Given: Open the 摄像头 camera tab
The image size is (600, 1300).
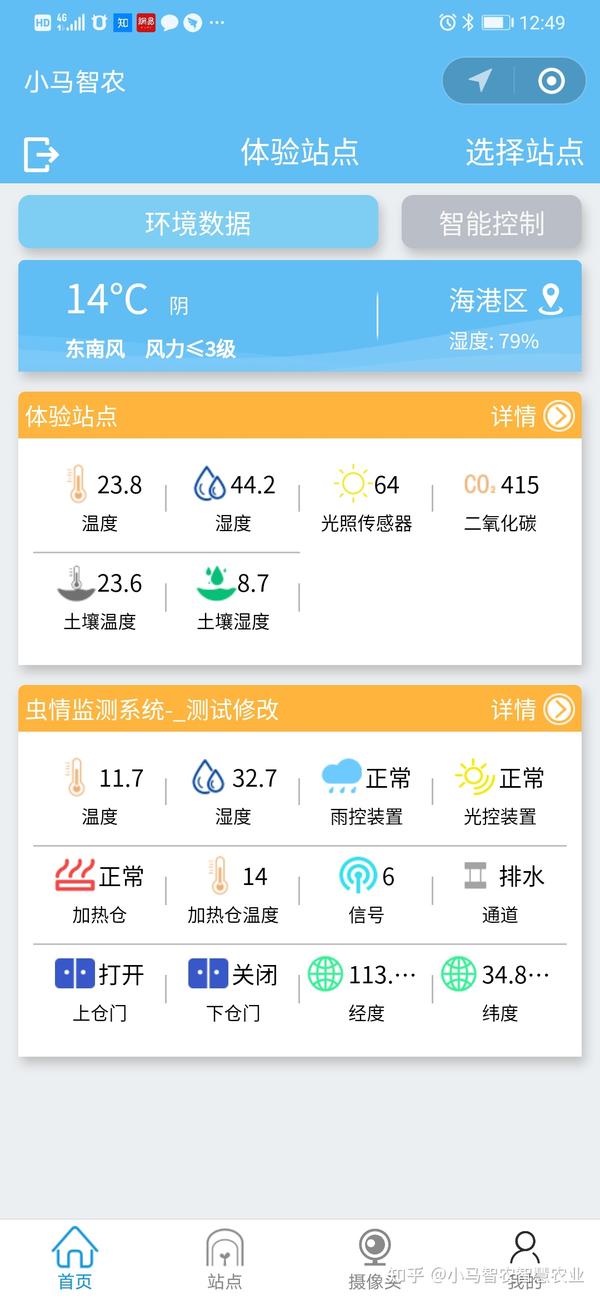Looking at the screenshot, I should pyautogui.click(x=374, y=1259).
